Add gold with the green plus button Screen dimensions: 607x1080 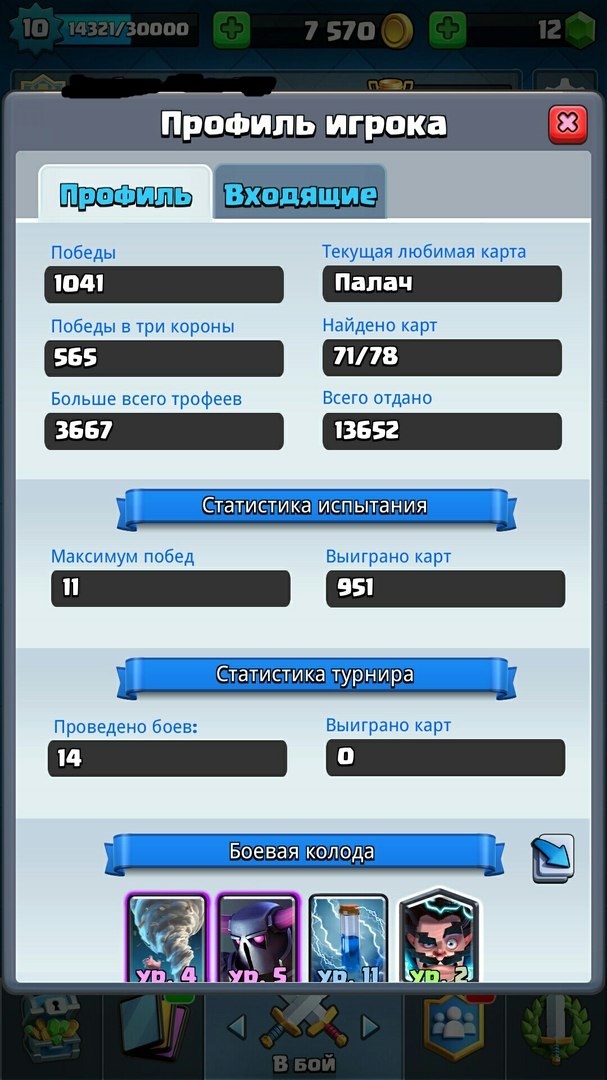232,30
